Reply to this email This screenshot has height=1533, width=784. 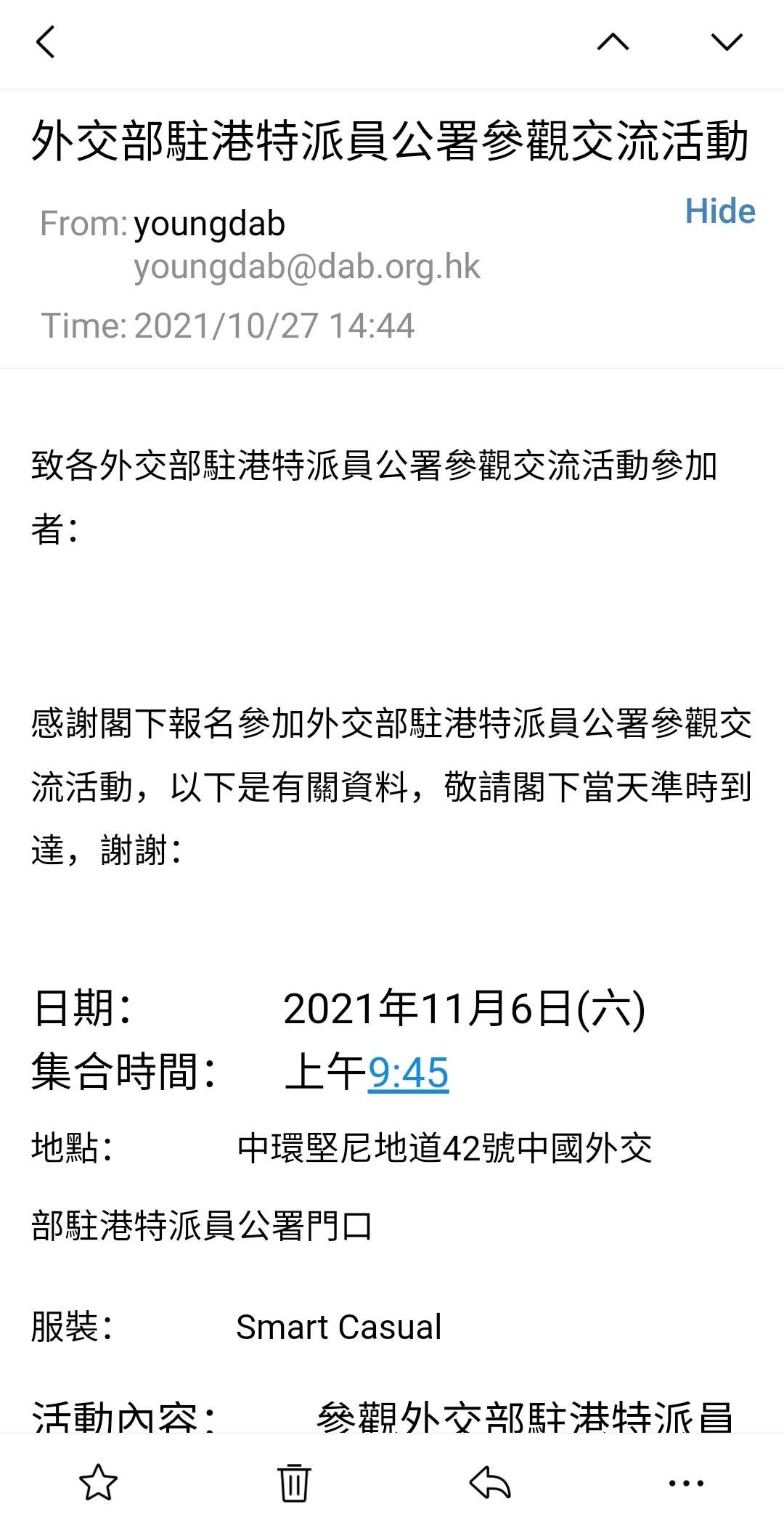(x=491, y=1482)
